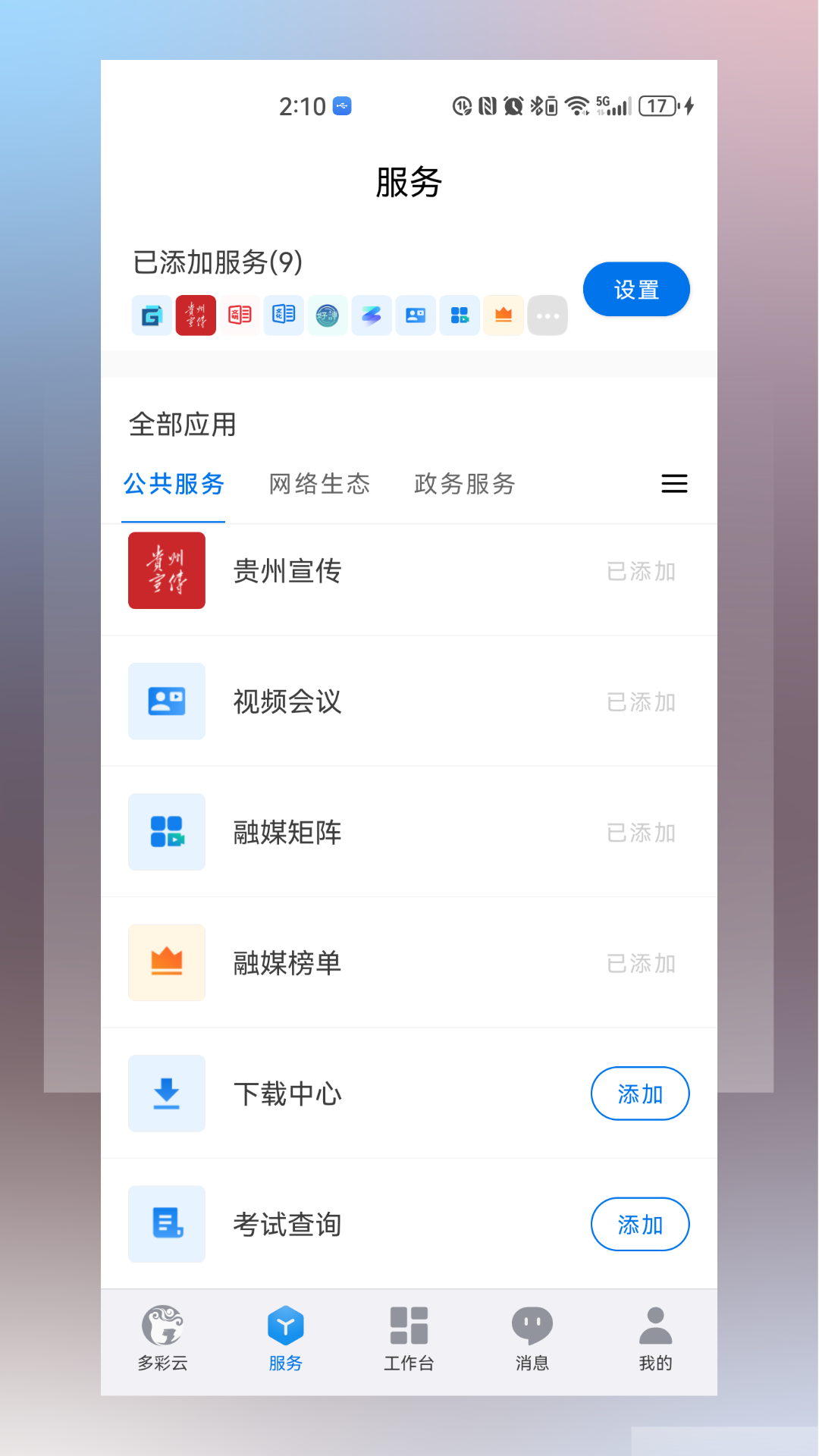
Task: Tap 已添加 status next to 贵州宣传
Action: [x=641, y=571]
